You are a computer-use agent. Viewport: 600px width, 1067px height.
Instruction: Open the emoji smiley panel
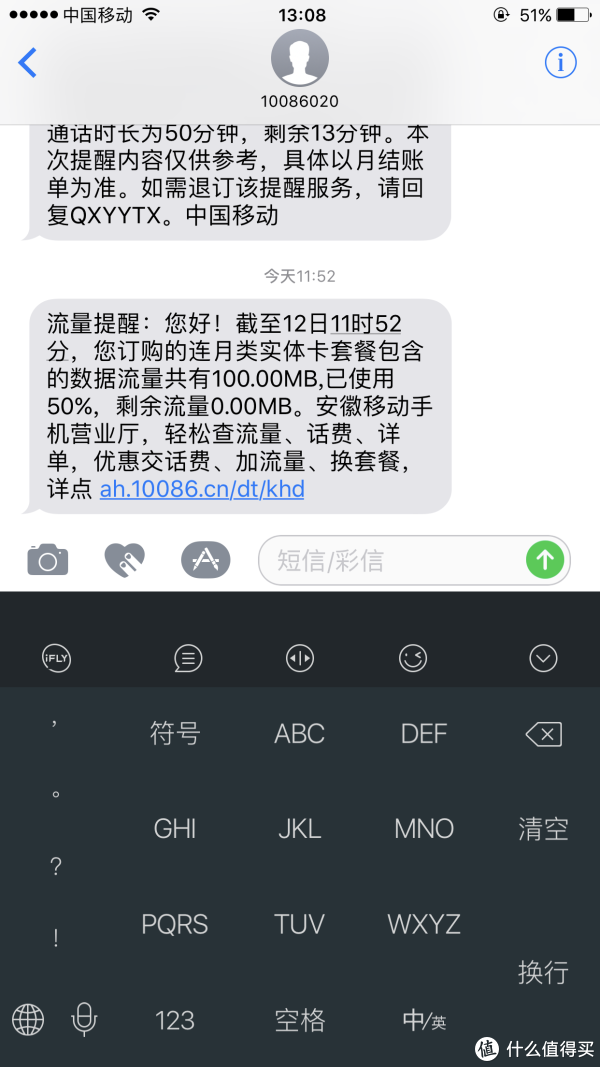[412, 658]
